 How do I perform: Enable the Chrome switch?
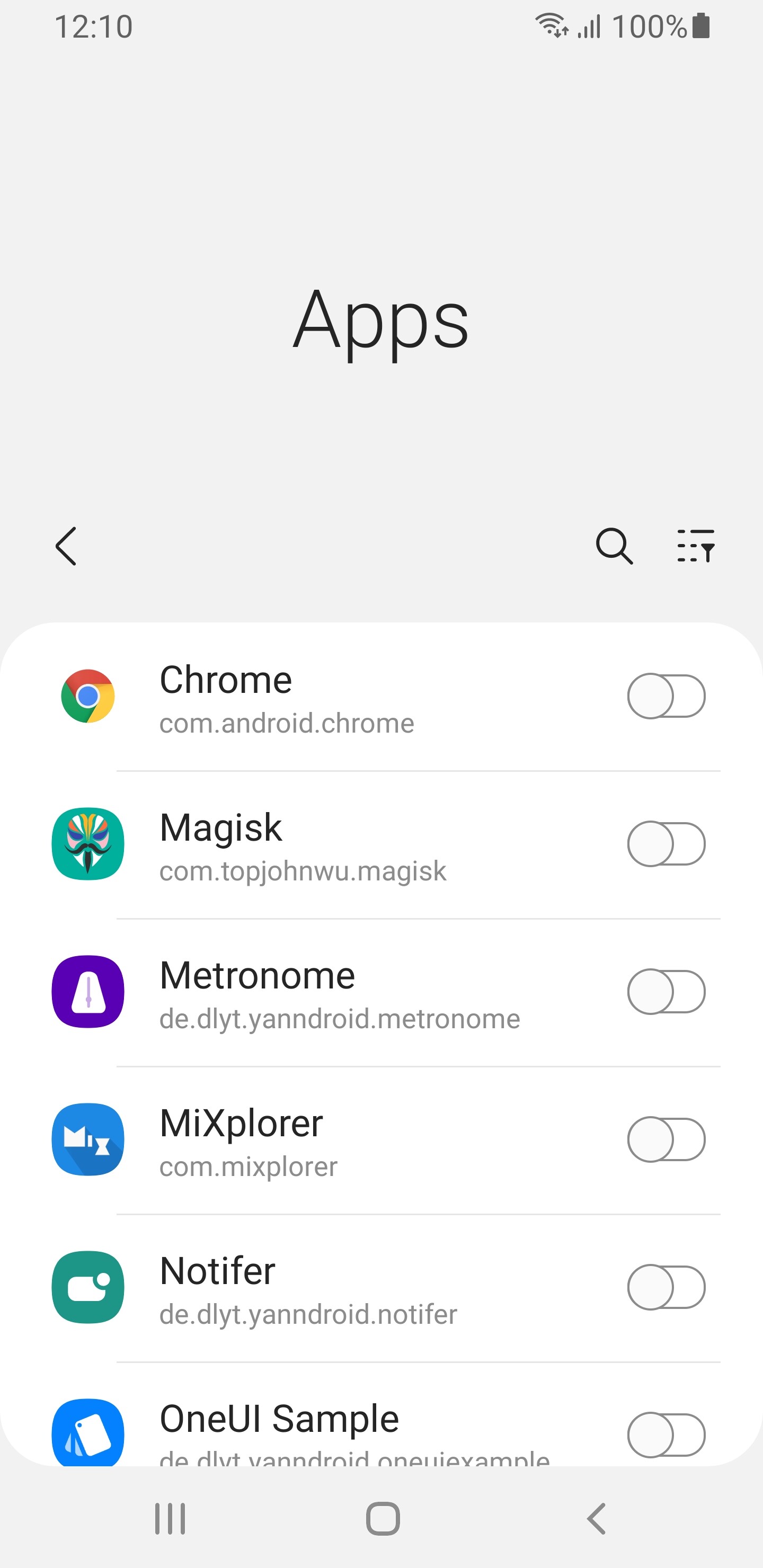[x=666, y=696]
